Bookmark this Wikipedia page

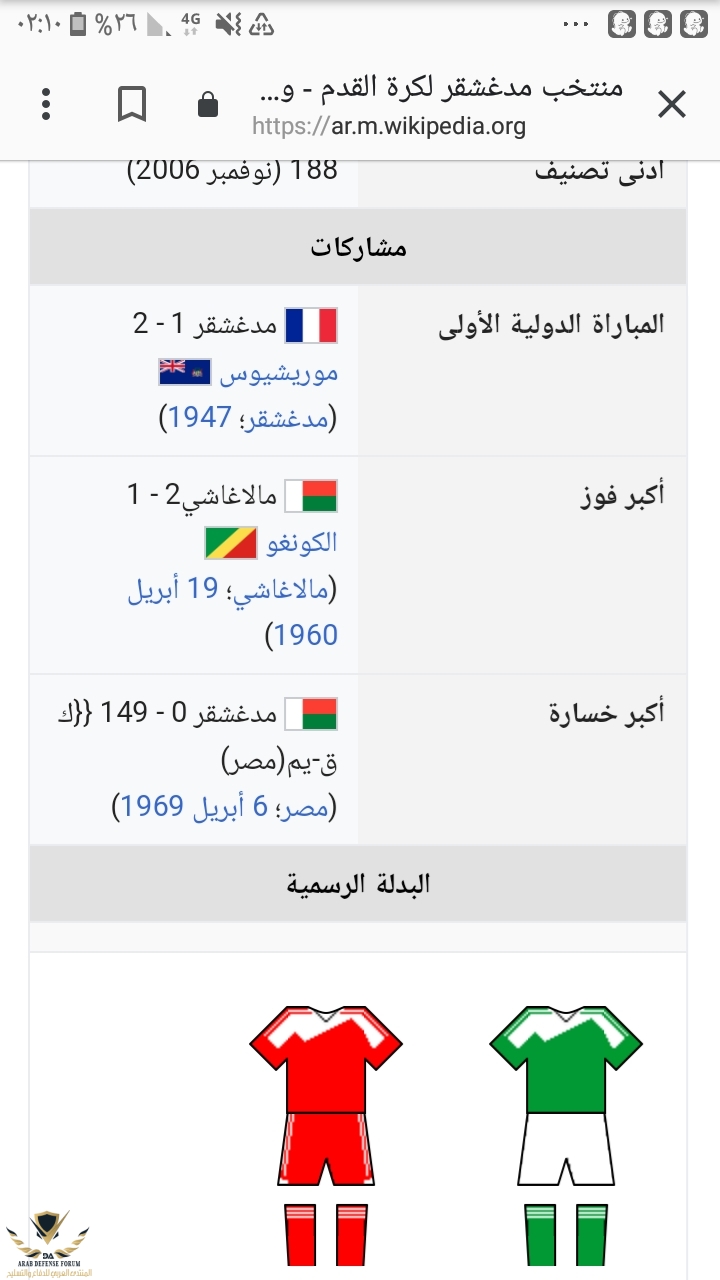click(132, 104)
